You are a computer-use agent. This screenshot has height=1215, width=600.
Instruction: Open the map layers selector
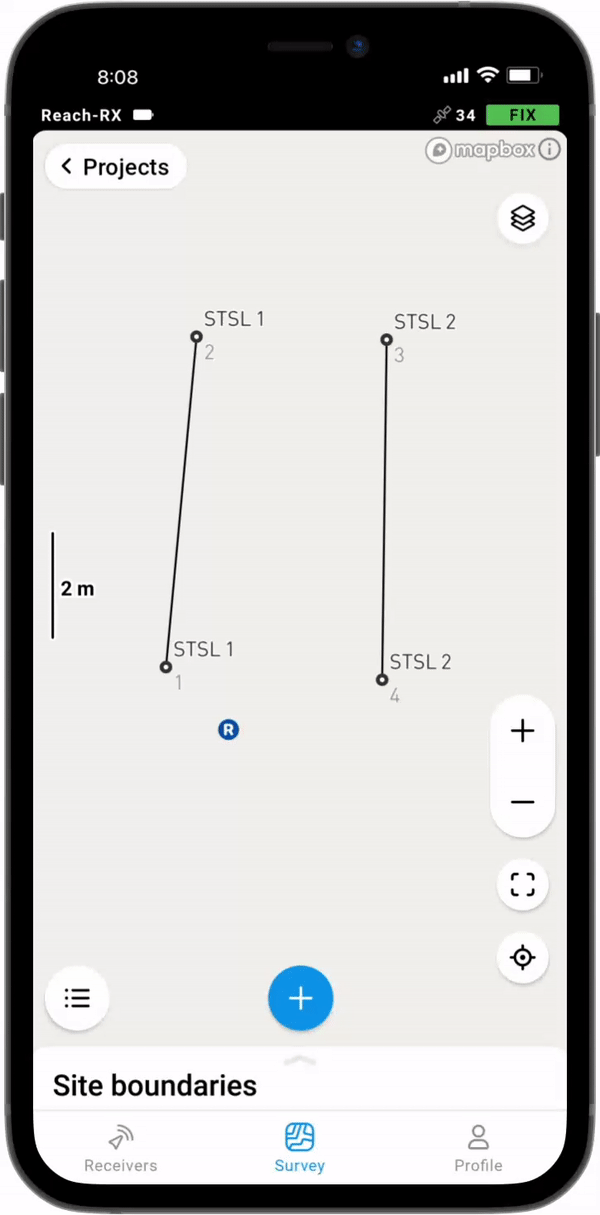pos(522,218)
